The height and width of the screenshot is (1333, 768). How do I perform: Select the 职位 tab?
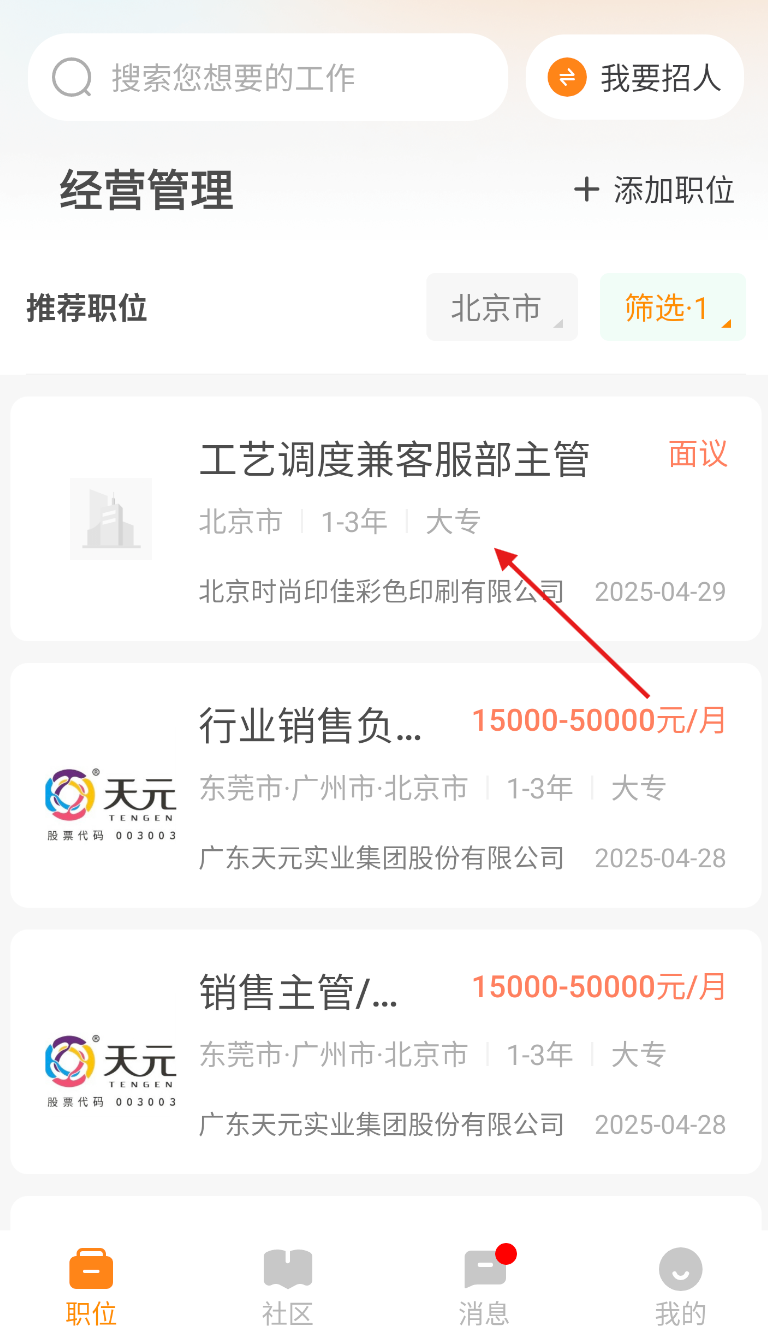[x=91, y=1285]
